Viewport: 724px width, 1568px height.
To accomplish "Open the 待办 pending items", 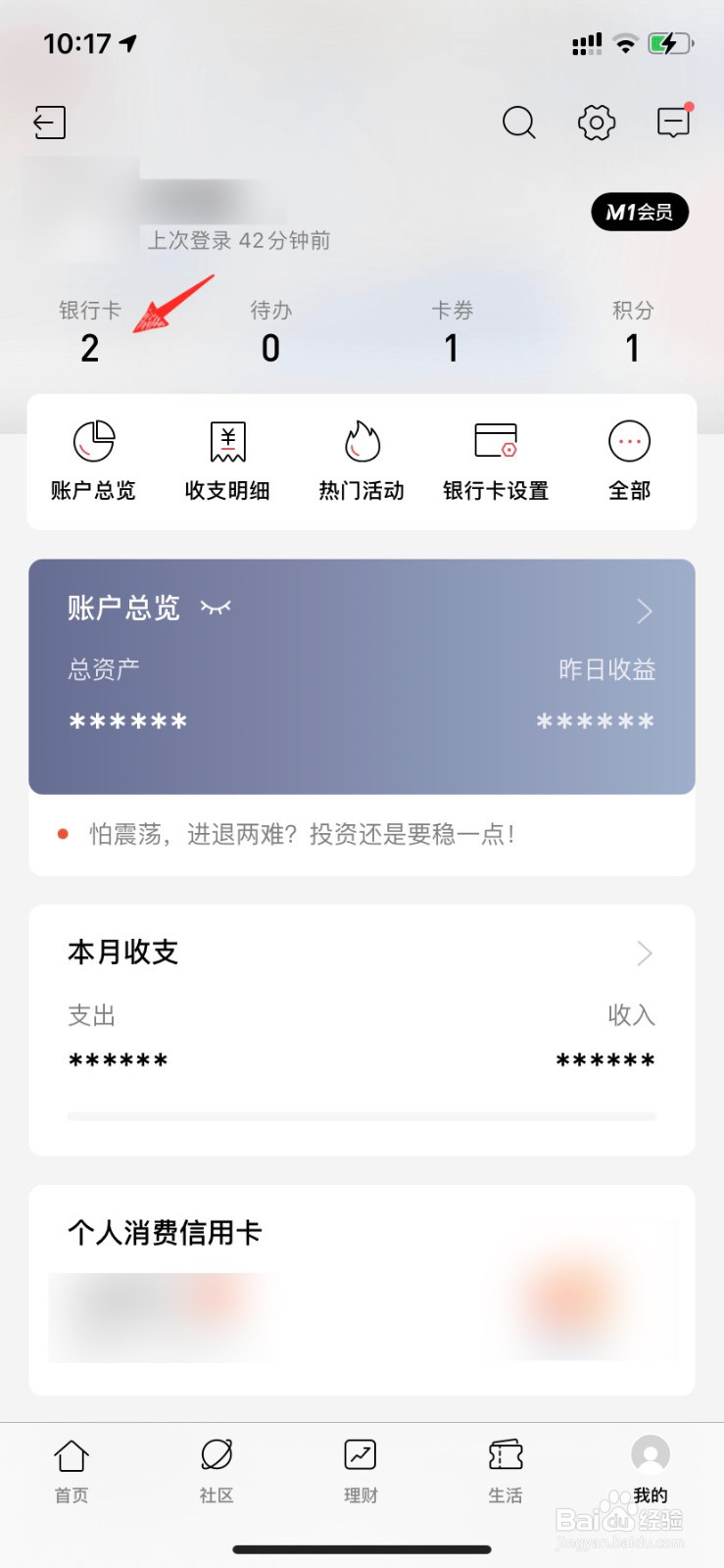I will click(x=271, y=331).
